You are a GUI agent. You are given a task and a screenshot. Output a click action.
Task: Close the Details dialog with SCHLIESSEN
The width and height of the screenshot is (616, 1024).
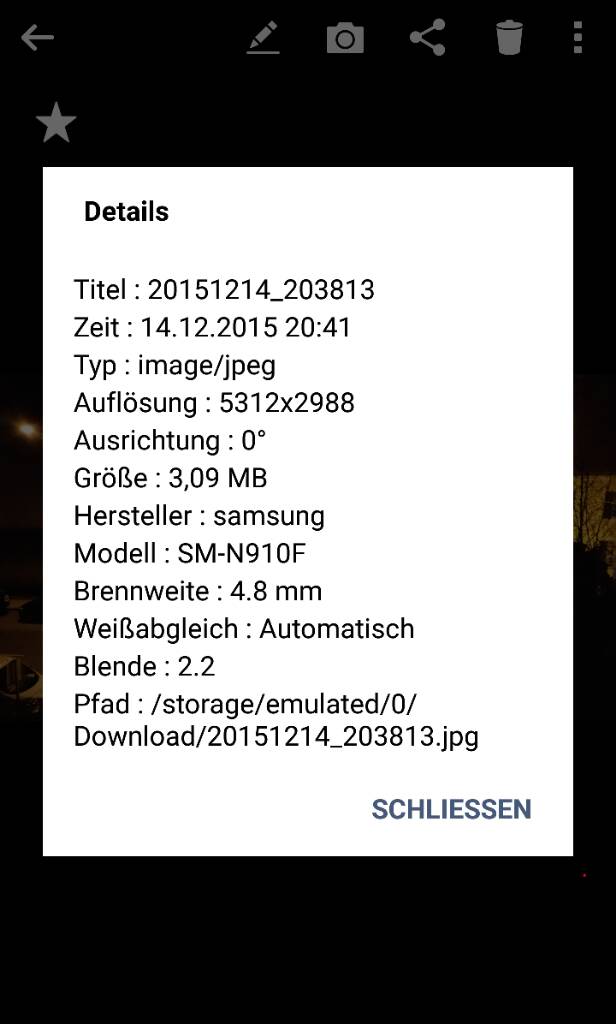(451, 809)
